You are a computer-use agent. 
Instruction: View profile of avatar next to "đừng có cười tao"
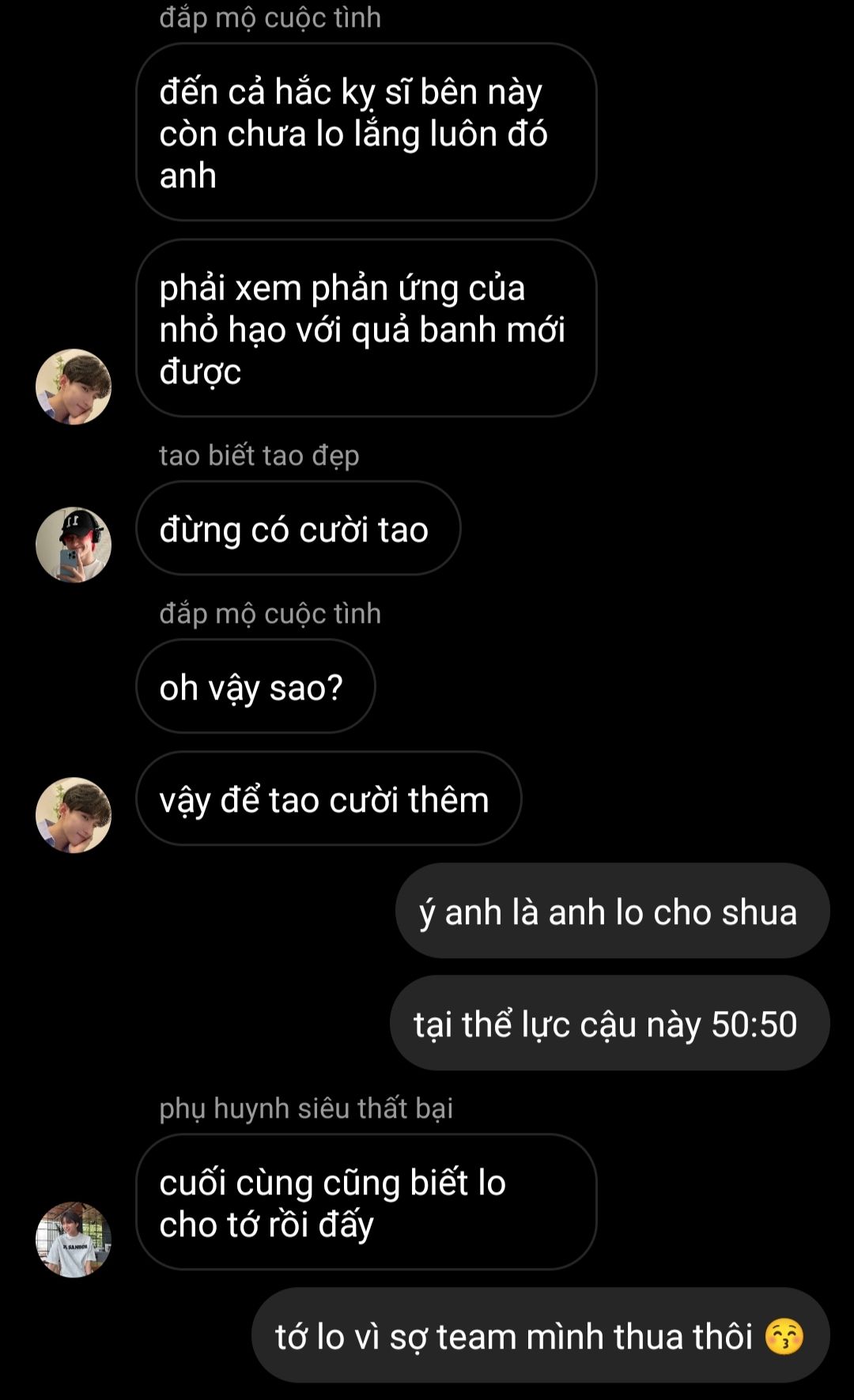point(74,545)
